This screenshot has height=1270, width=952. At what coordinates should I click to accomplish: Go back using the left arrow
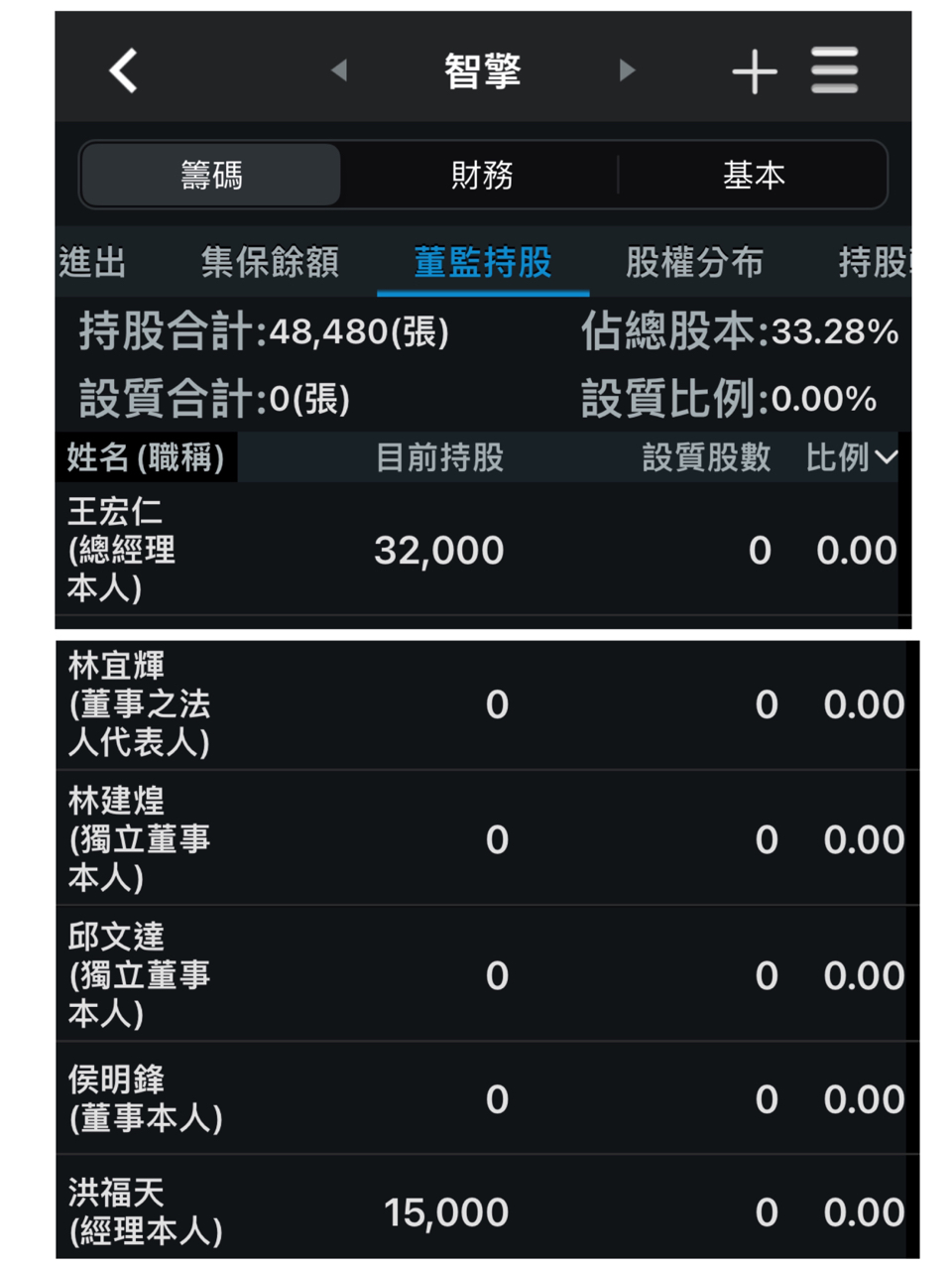tap(123, 71)
